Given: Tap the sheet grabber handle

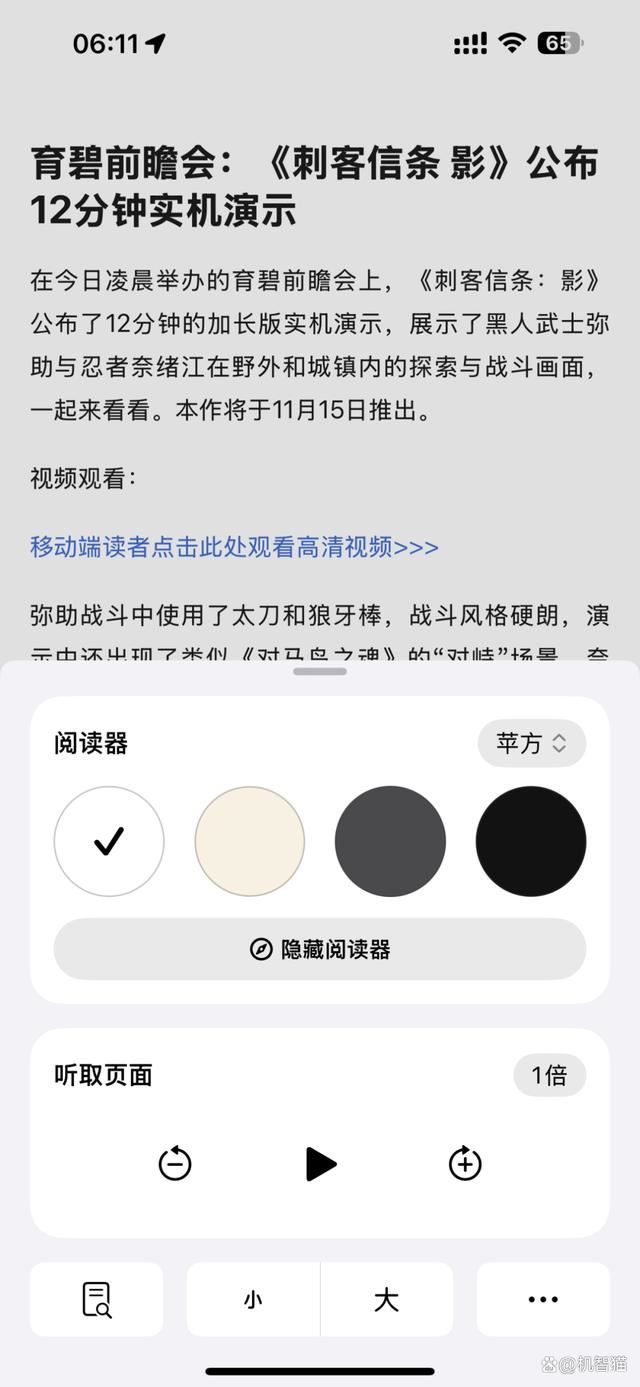Looking at the screenshot, I should coord(320,672).
